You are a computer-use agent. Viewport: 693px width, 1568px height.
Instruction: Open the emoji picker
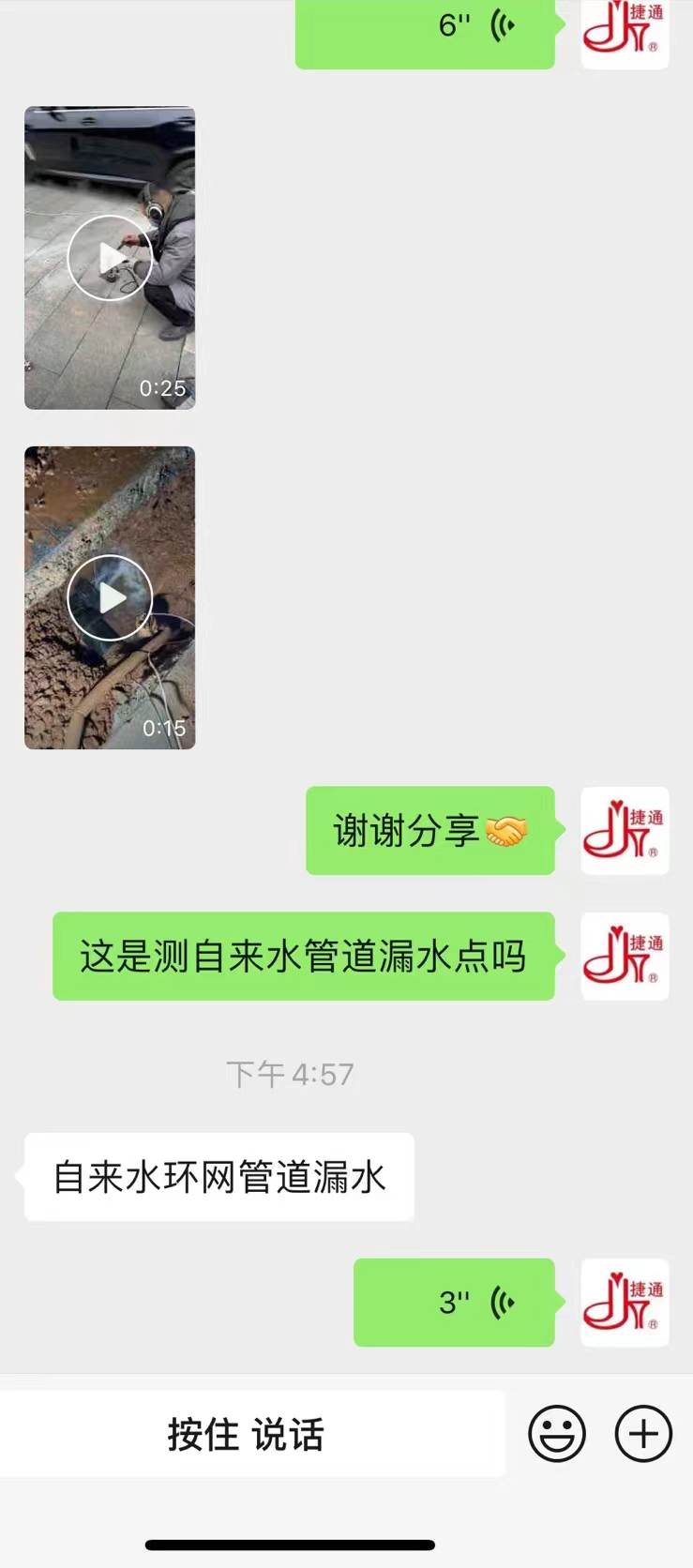click(557, 1434)
